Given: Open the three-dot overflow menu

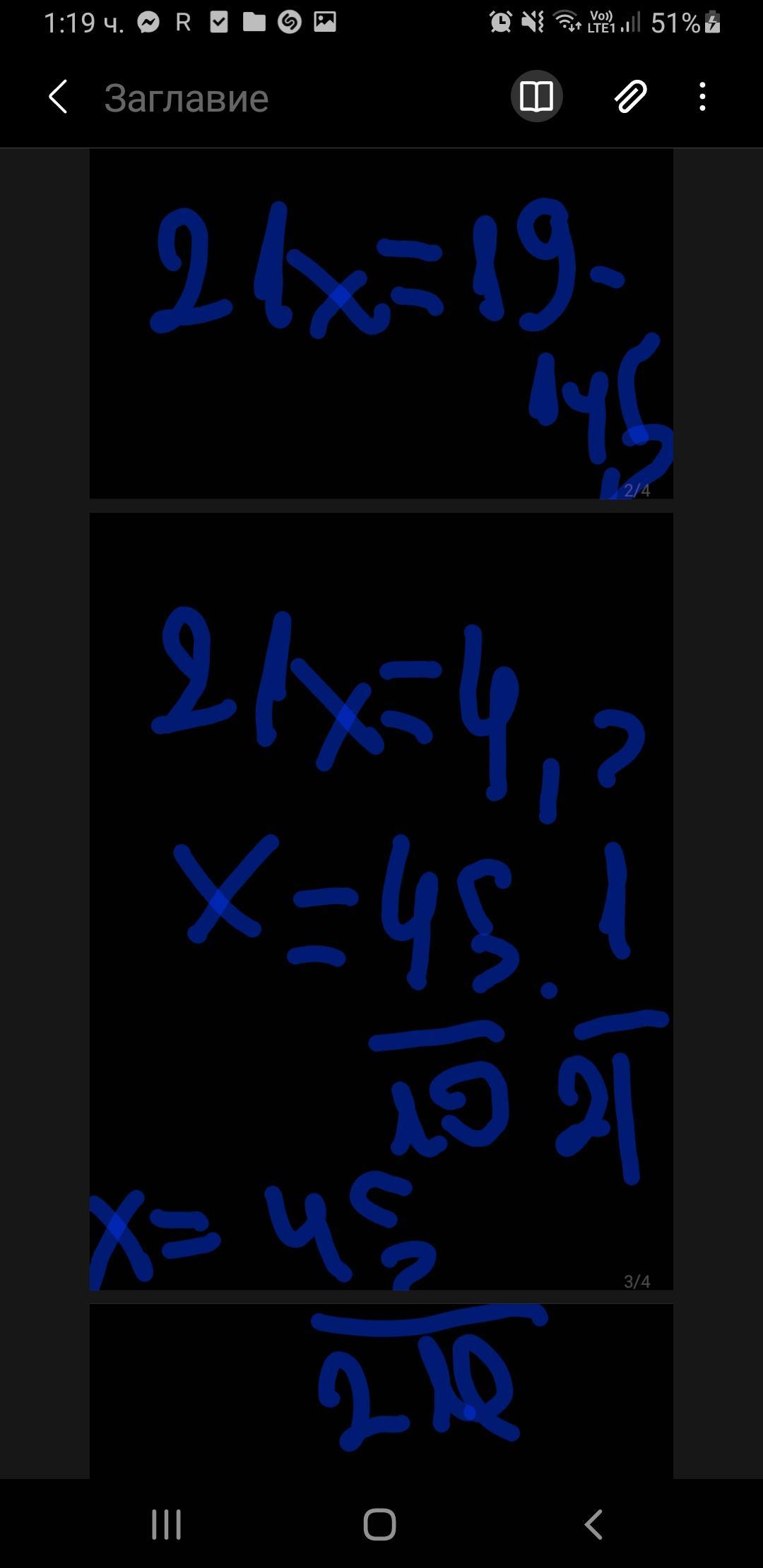Looking at the screenshot, I should tap(702, 97).
